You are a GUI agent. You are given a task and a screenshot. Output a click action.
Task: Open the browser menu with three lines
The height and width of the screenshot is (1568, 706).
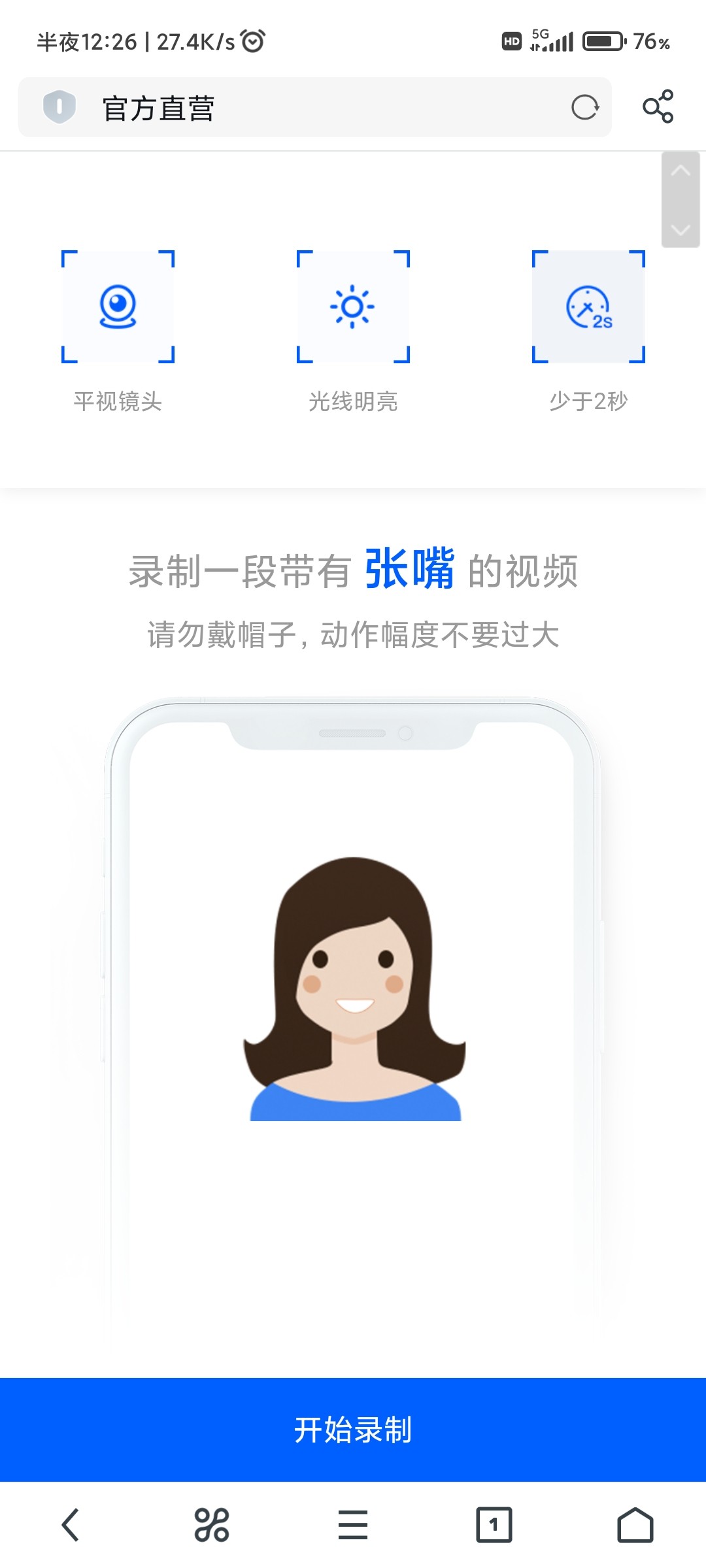click(353, 1525)
